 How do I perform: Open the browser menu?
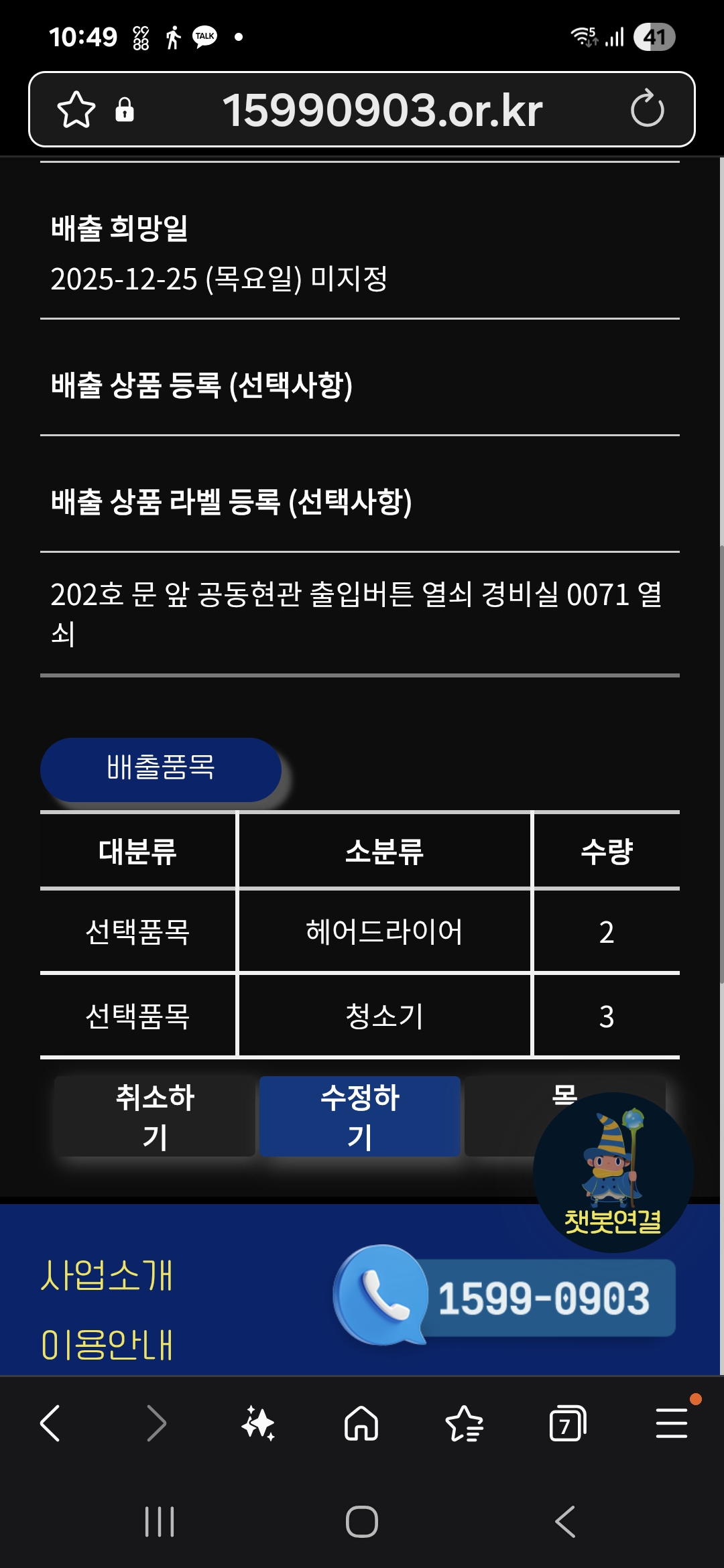click(x=671, y=1423)
